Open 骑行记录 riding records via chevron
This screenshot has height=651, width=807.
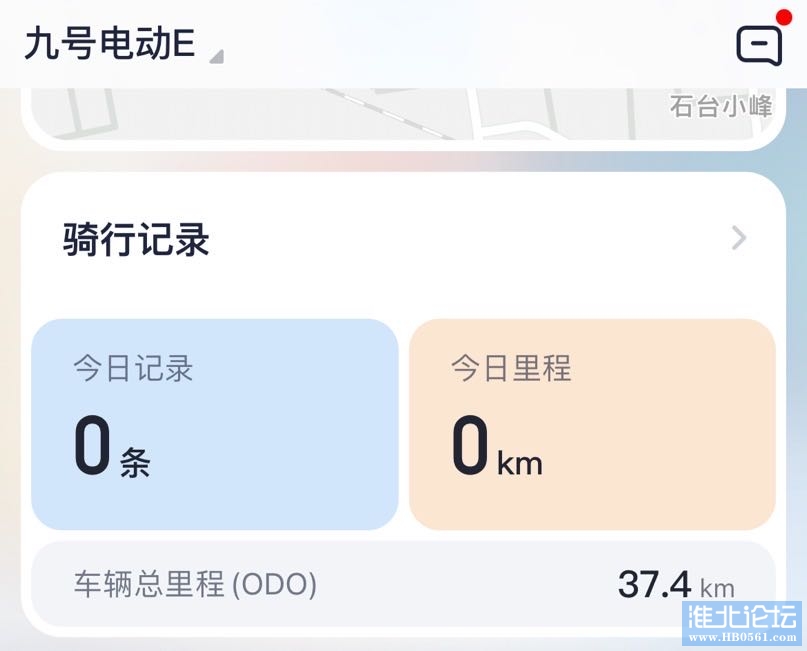point(738,238)
